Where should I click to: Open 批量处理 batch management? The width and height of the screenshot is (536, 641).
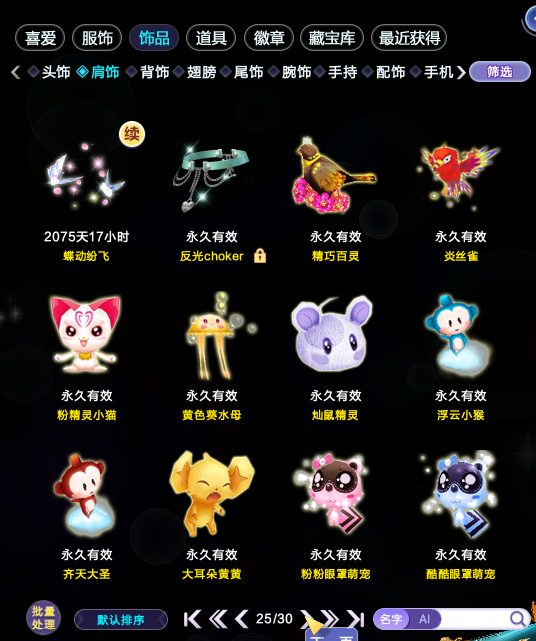tap(43, 618)
